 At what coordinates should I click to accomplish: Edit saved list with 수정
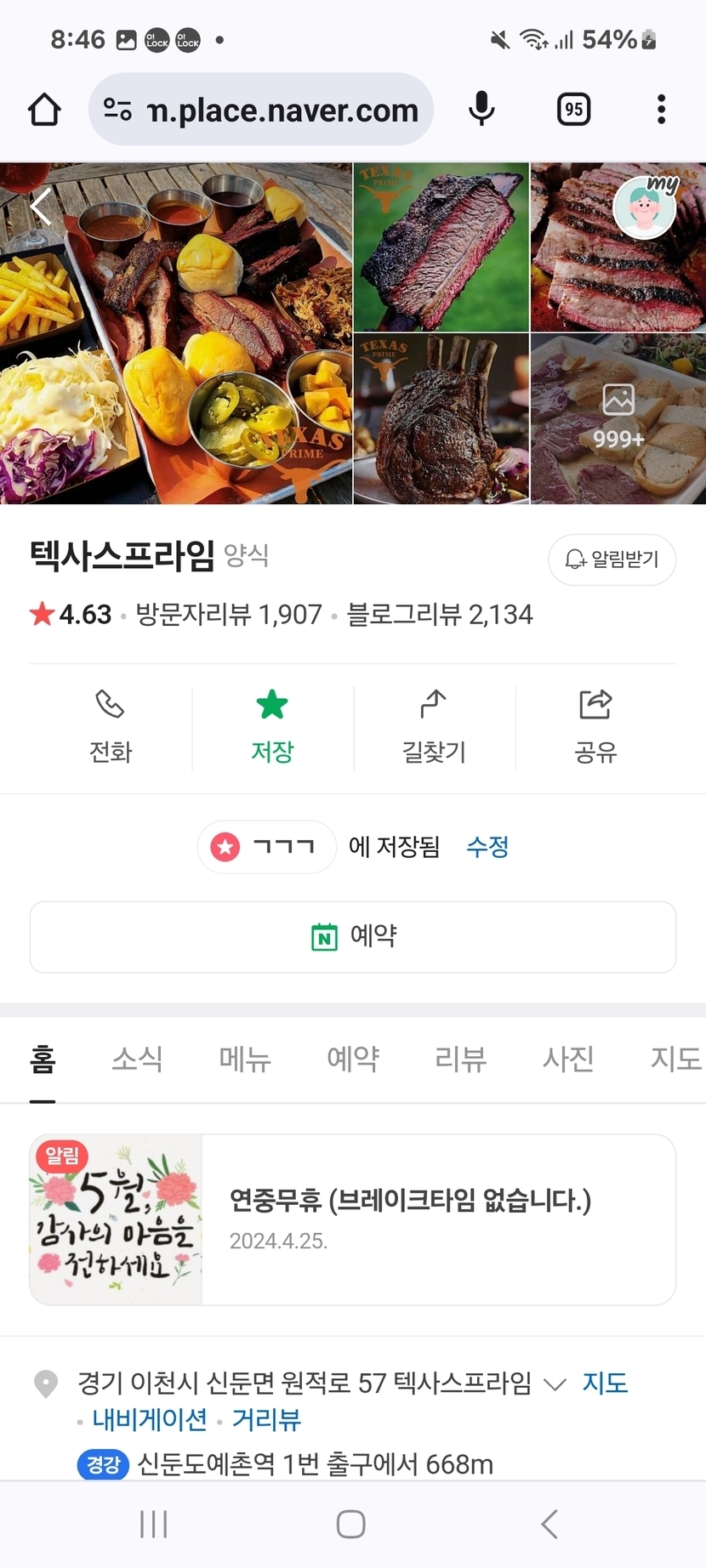click(x=487, y=847)
